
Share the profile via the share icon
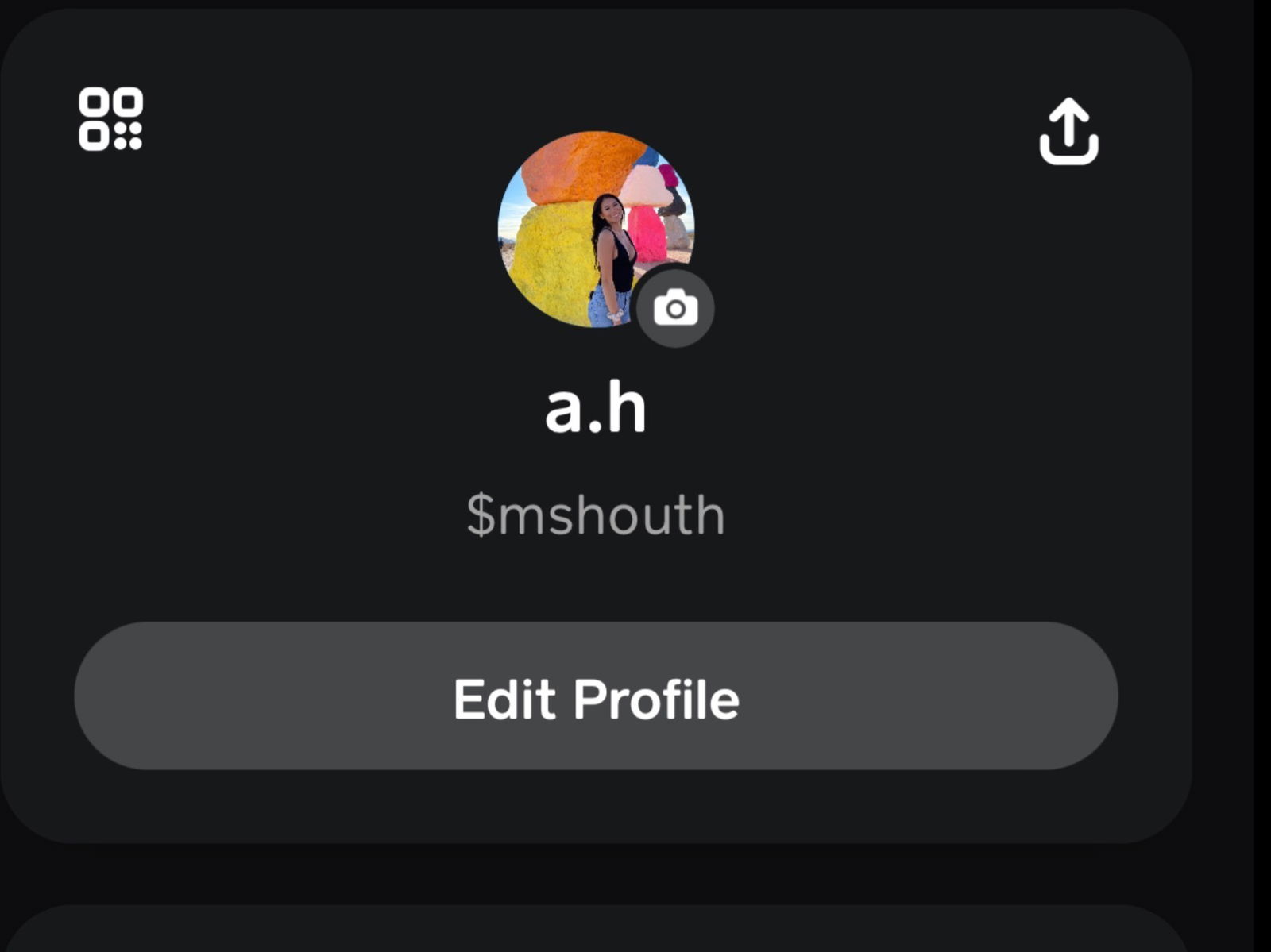point(1068,132)
